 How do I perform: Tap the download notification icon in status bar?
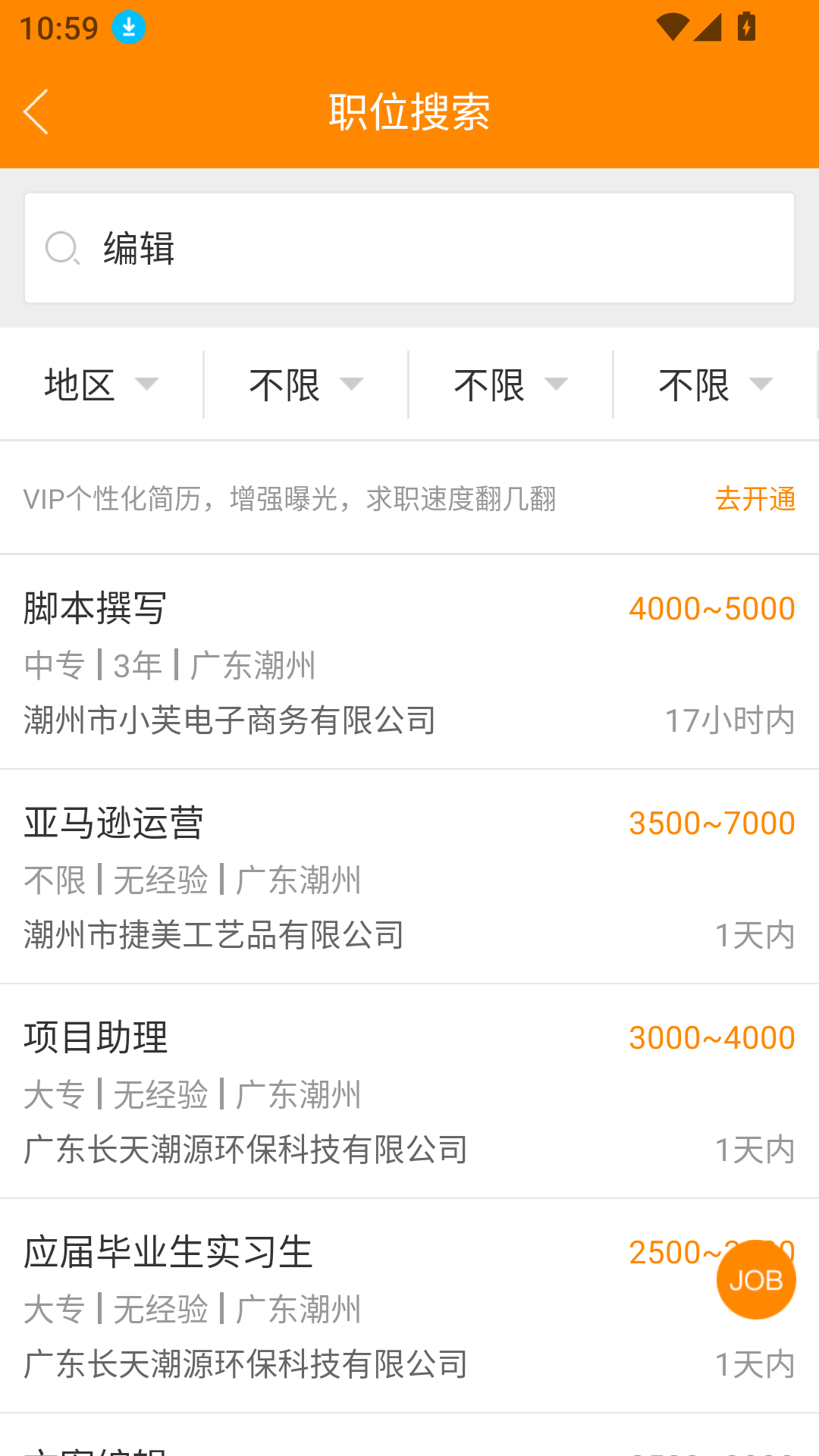[127, 26]
